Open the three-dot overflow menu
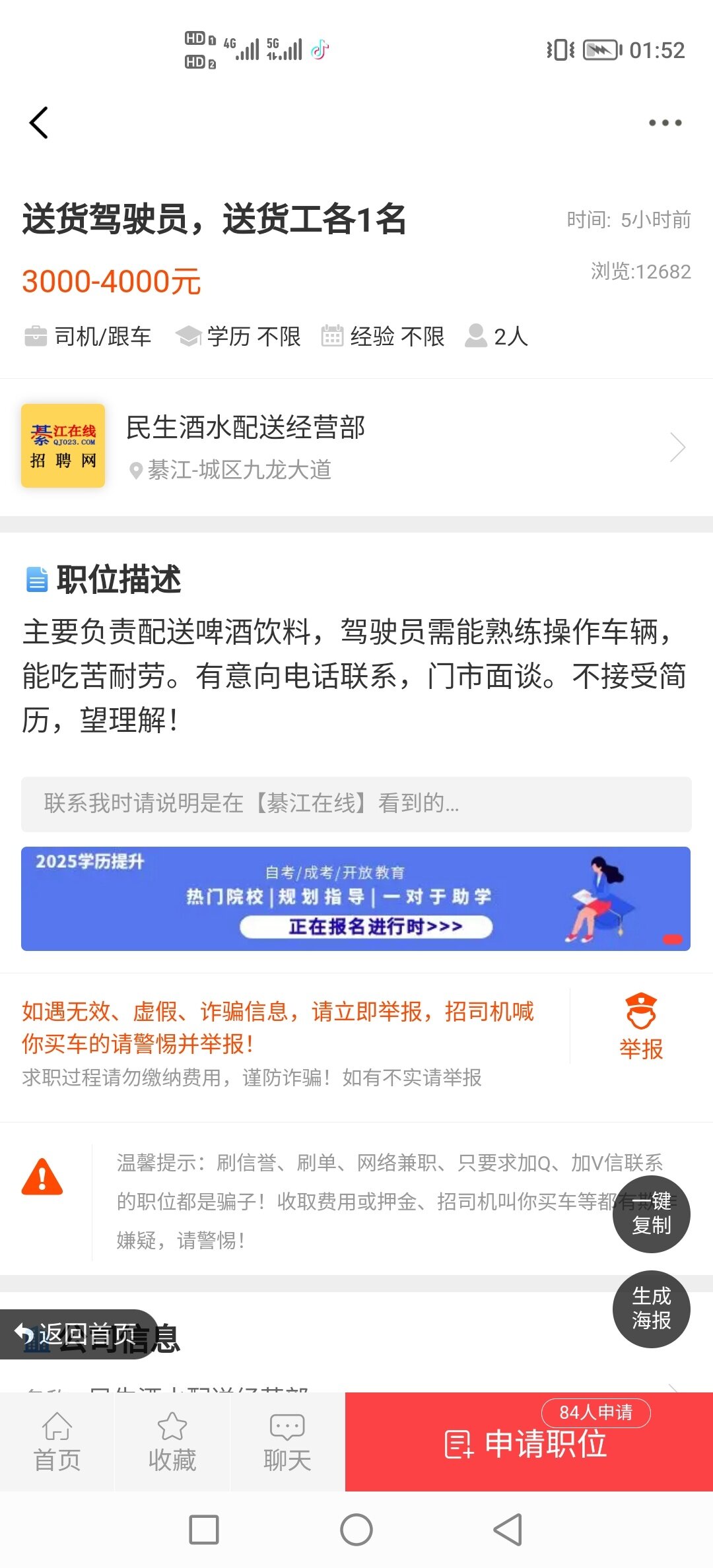713x1568 pixels. 664,123
